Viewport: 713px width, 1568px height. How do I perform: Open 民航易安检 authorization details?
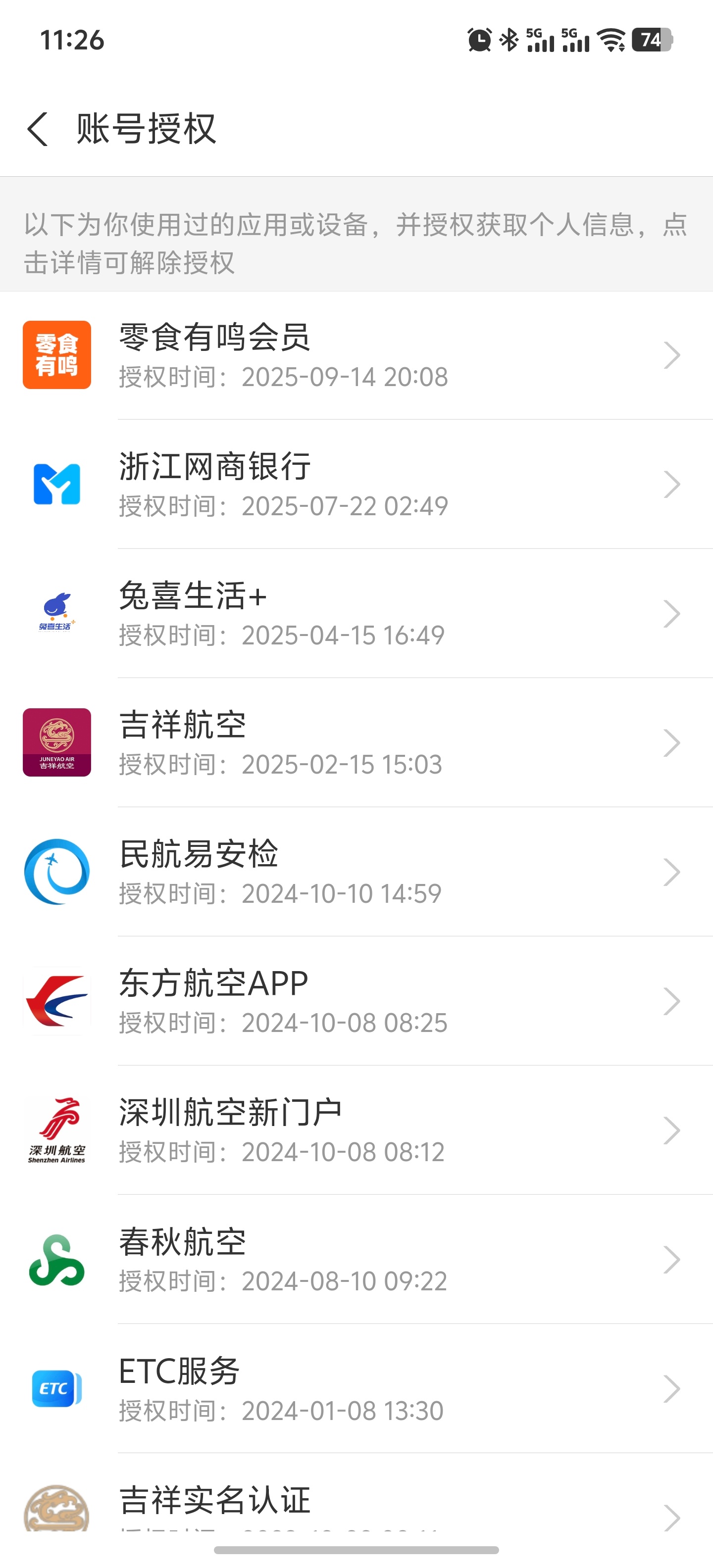(356, 872)
